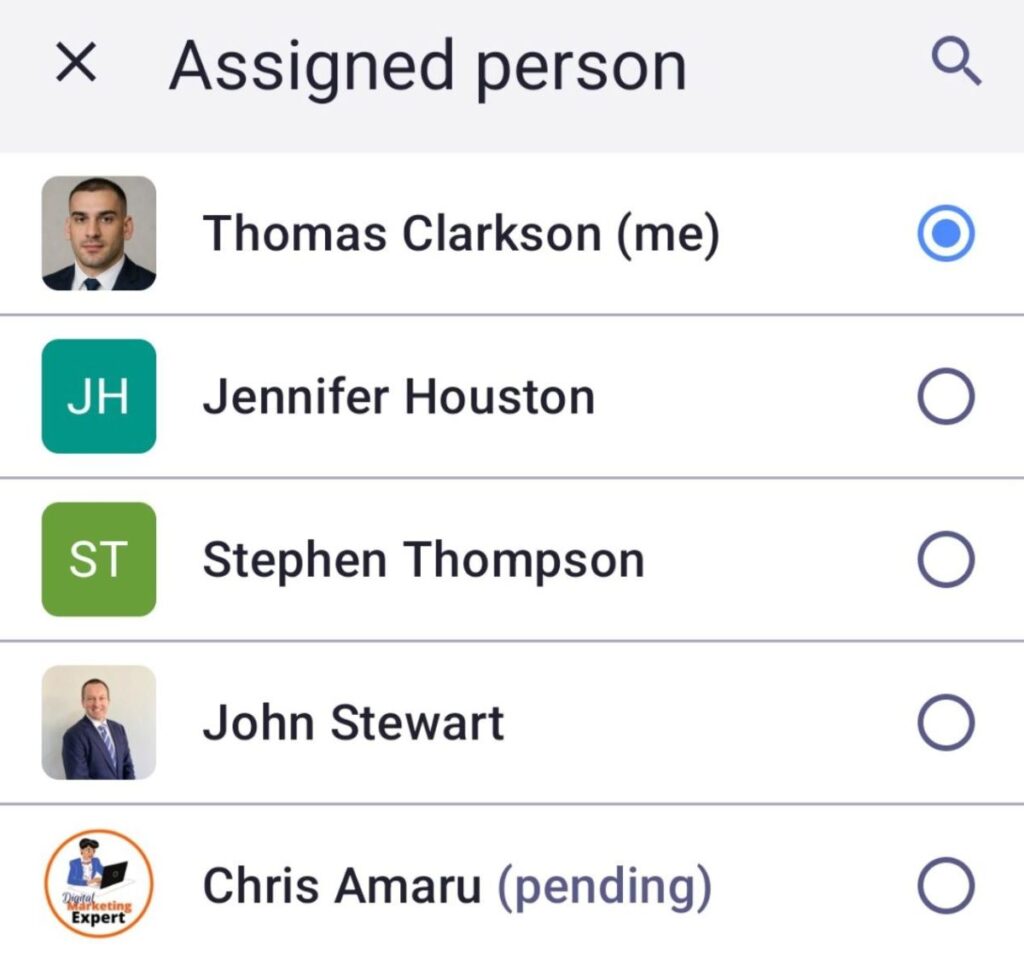Close the Assigned person screen

pos(76,66)
